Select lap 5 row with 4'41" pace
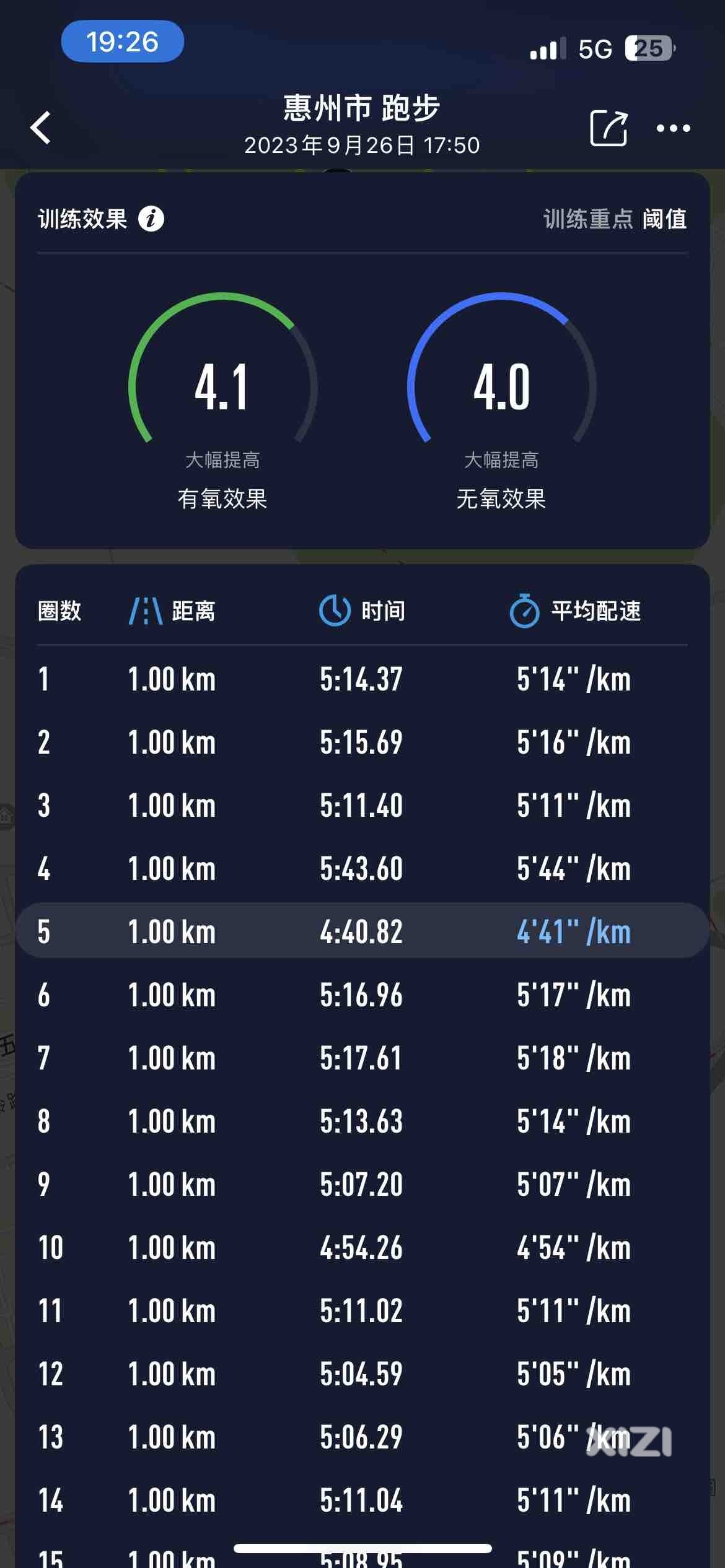The height and width of the screenshot is (1568, 725). pyautogui.click(x=362, y=931)
